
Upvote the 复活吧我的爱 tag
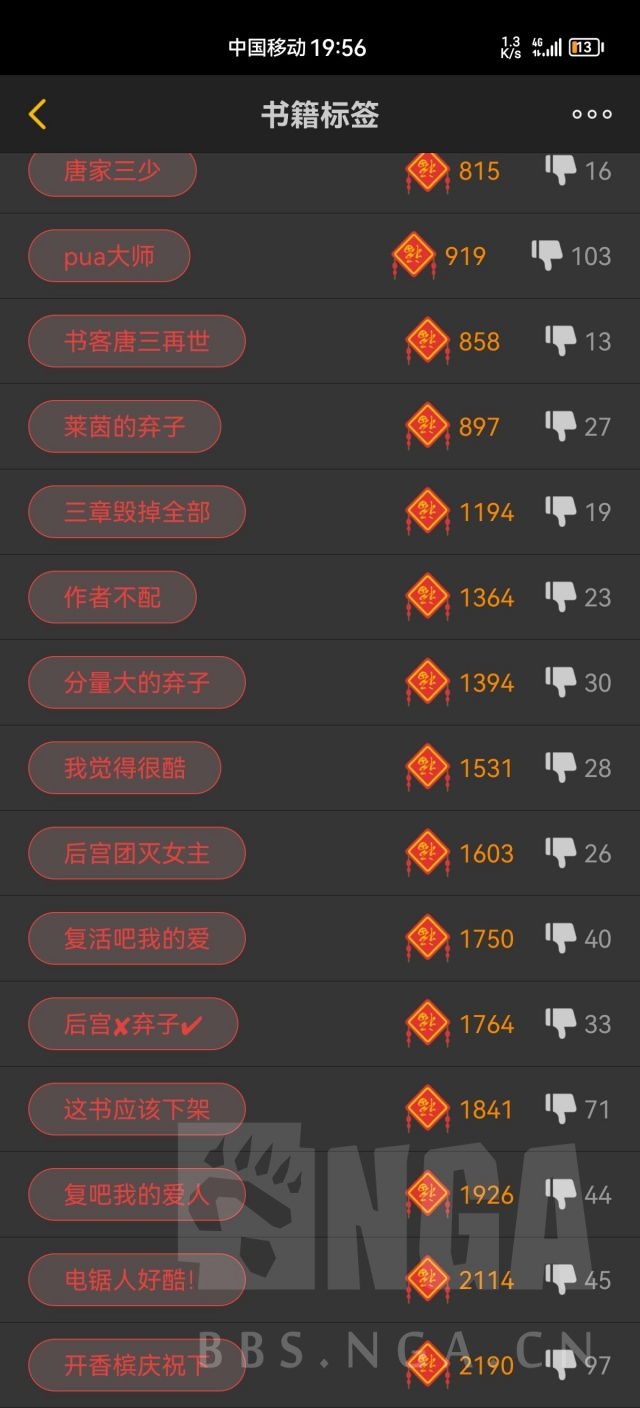[x=428, y=939]
